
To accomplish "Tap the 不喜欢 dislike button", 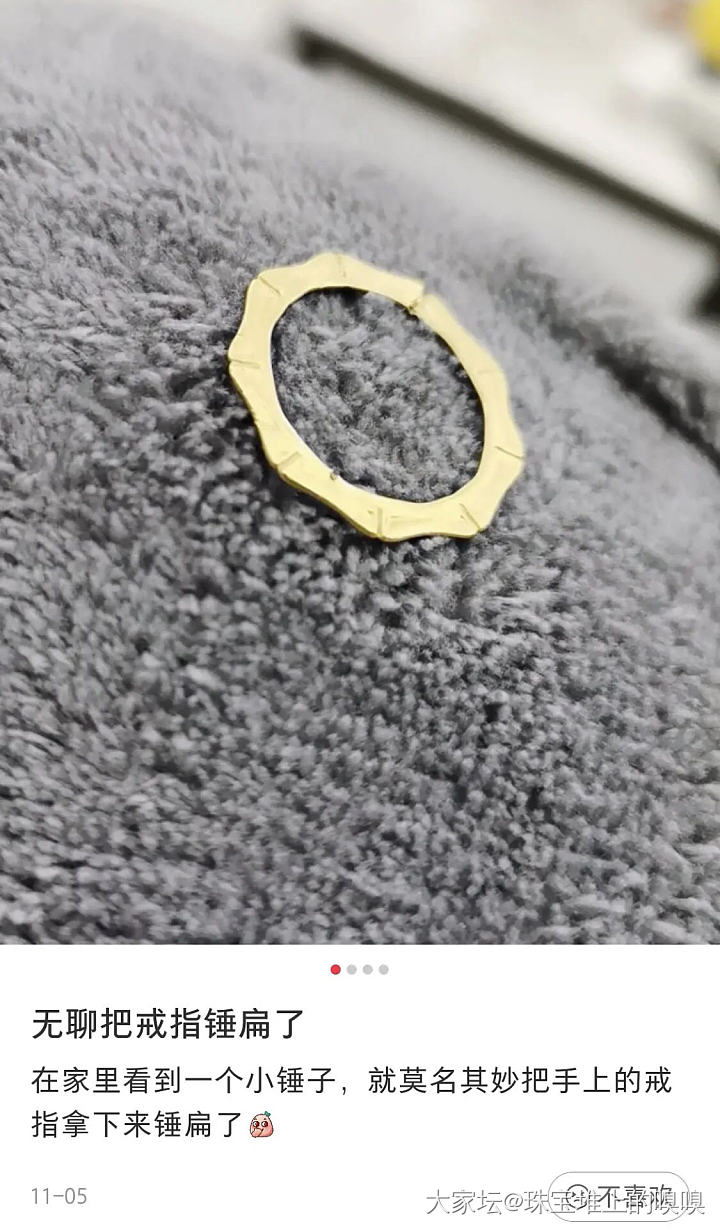I will click(x=618, y=1195).
